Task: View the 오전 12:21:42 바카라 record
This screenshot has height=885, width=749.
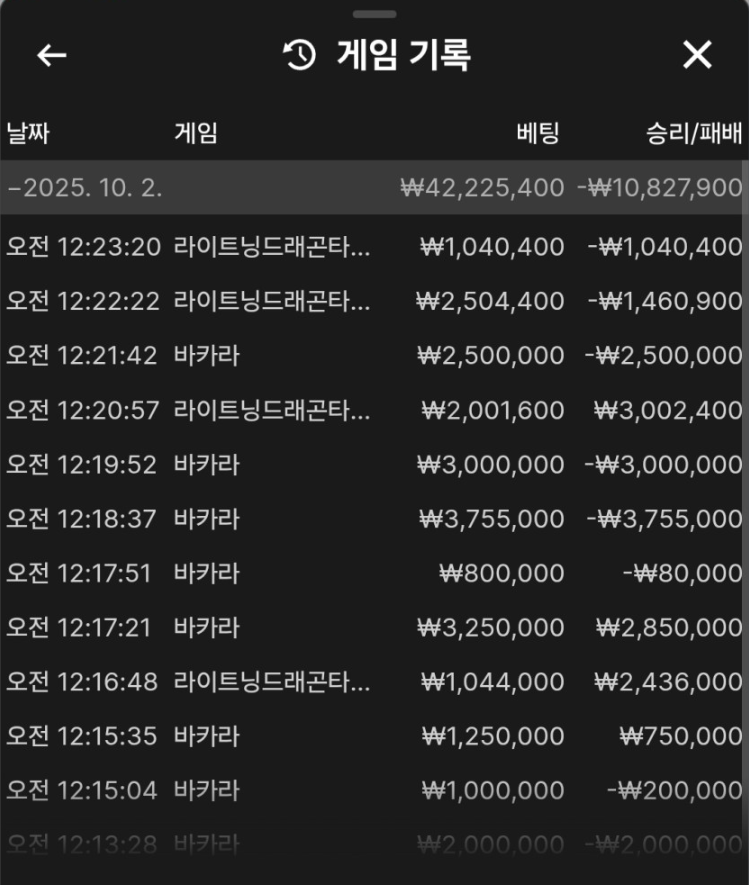Action: tap(374, 356)
